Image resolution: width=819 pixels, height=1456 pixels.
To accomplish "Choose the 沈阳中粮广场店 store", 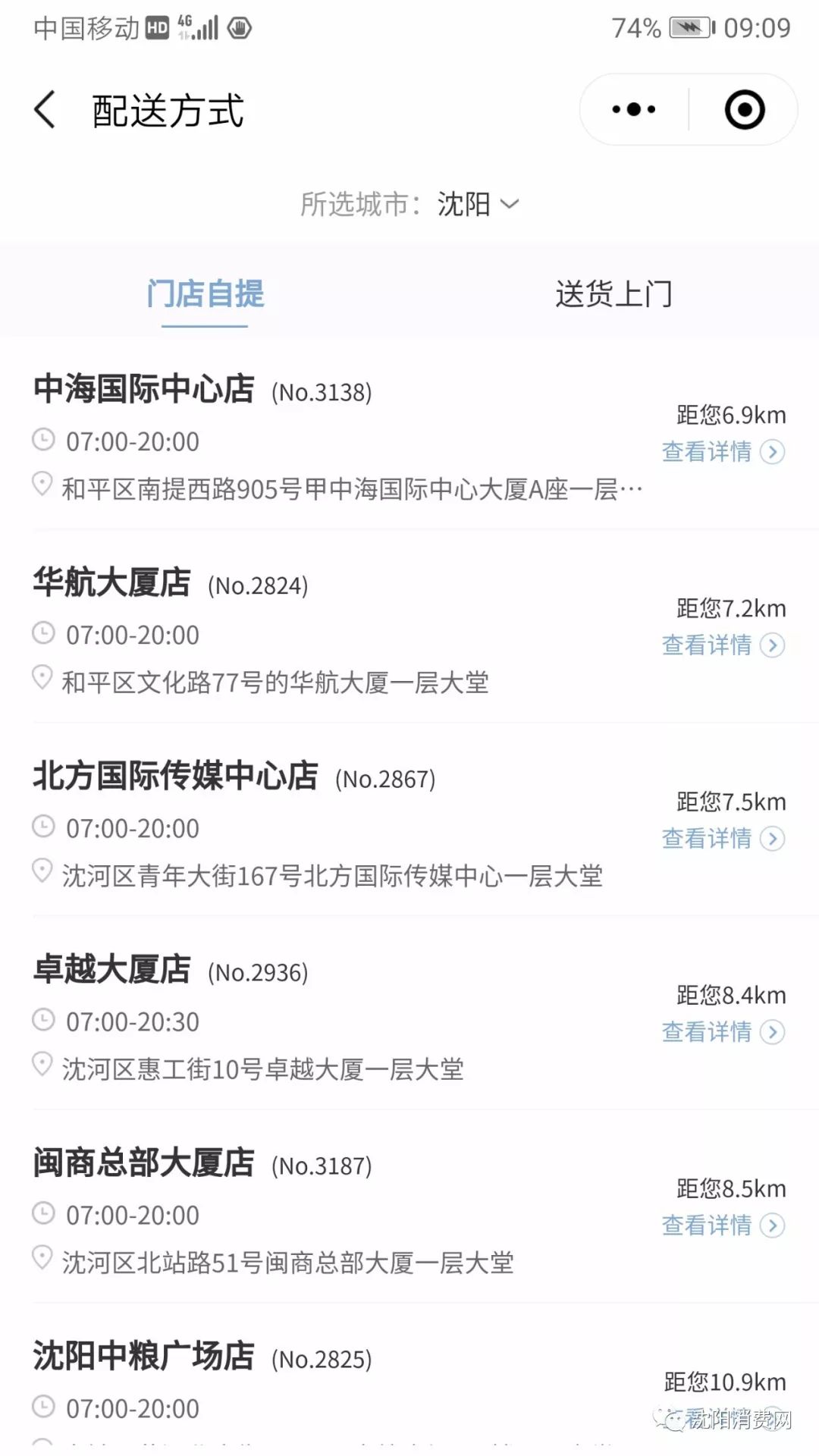I will pyautogui.click(x=144, y=1357).
